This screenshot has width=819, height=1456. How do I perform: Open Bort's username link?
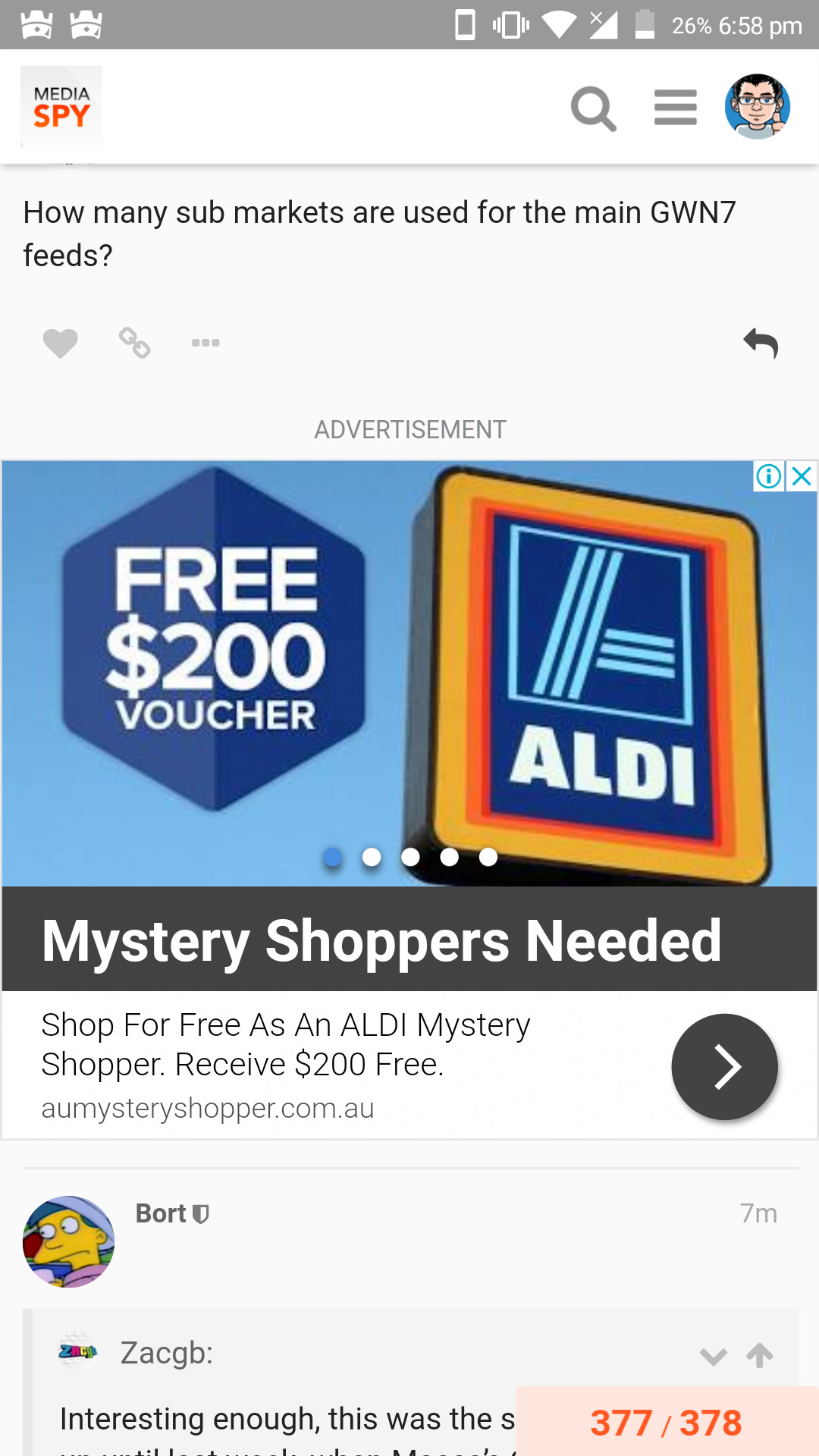pos(161,1213)
